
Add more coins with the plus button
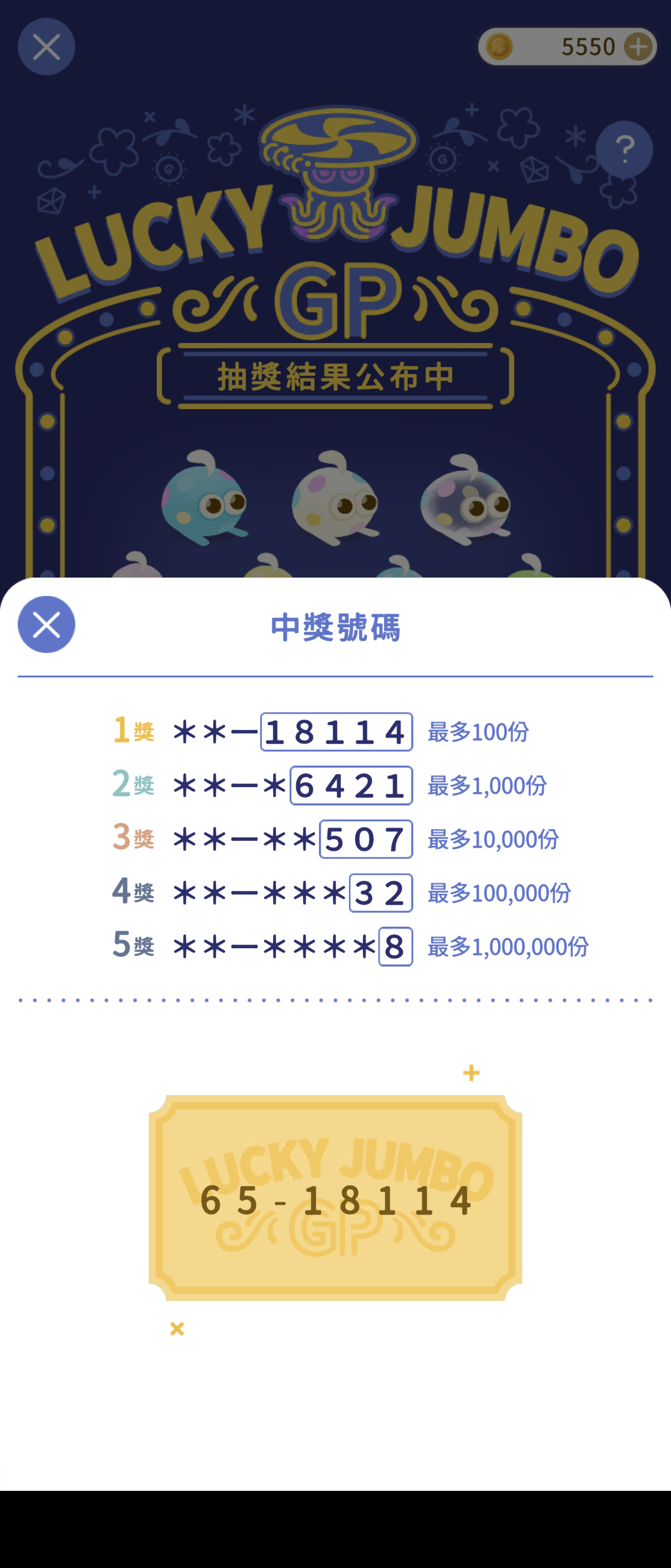[639, 47]
